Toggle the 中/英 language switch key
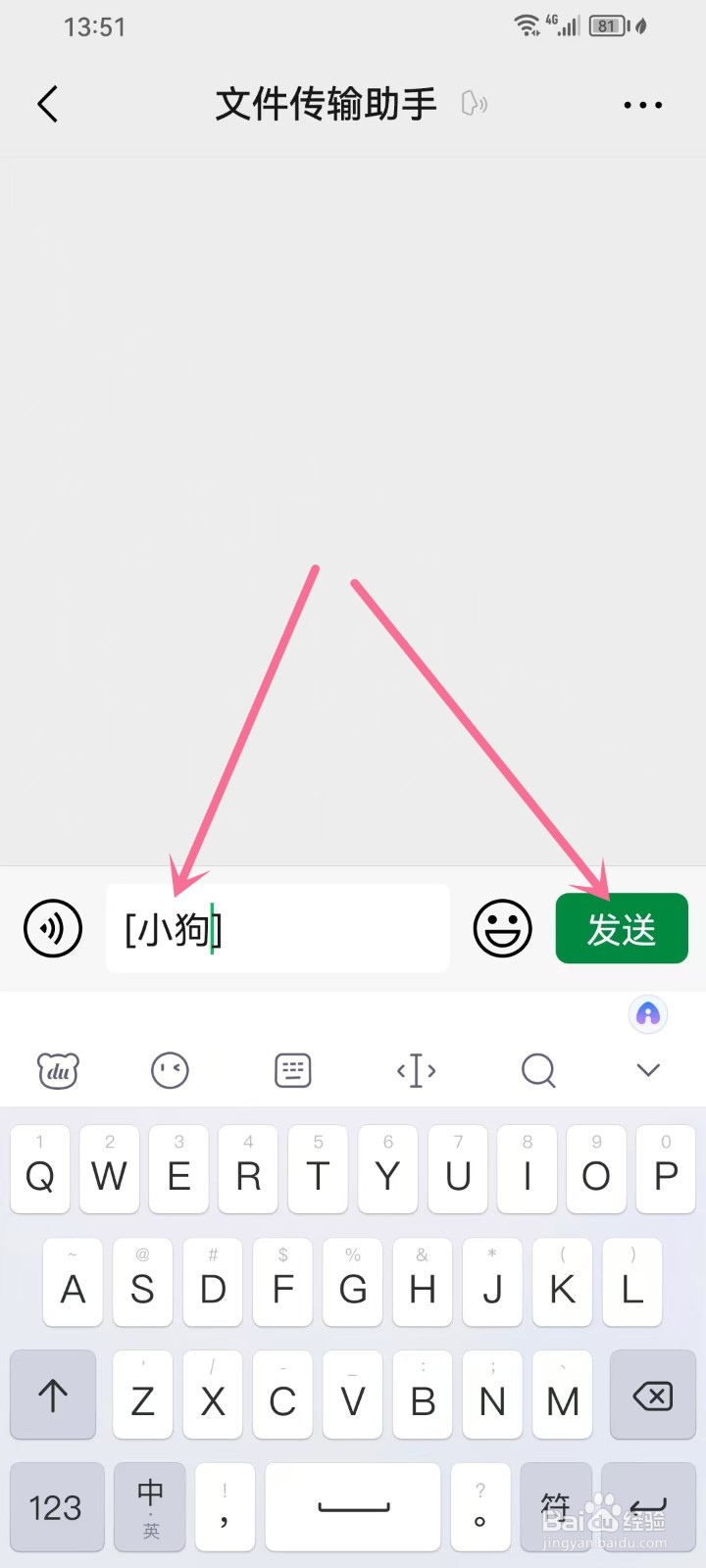 (x=149, y=1506)
